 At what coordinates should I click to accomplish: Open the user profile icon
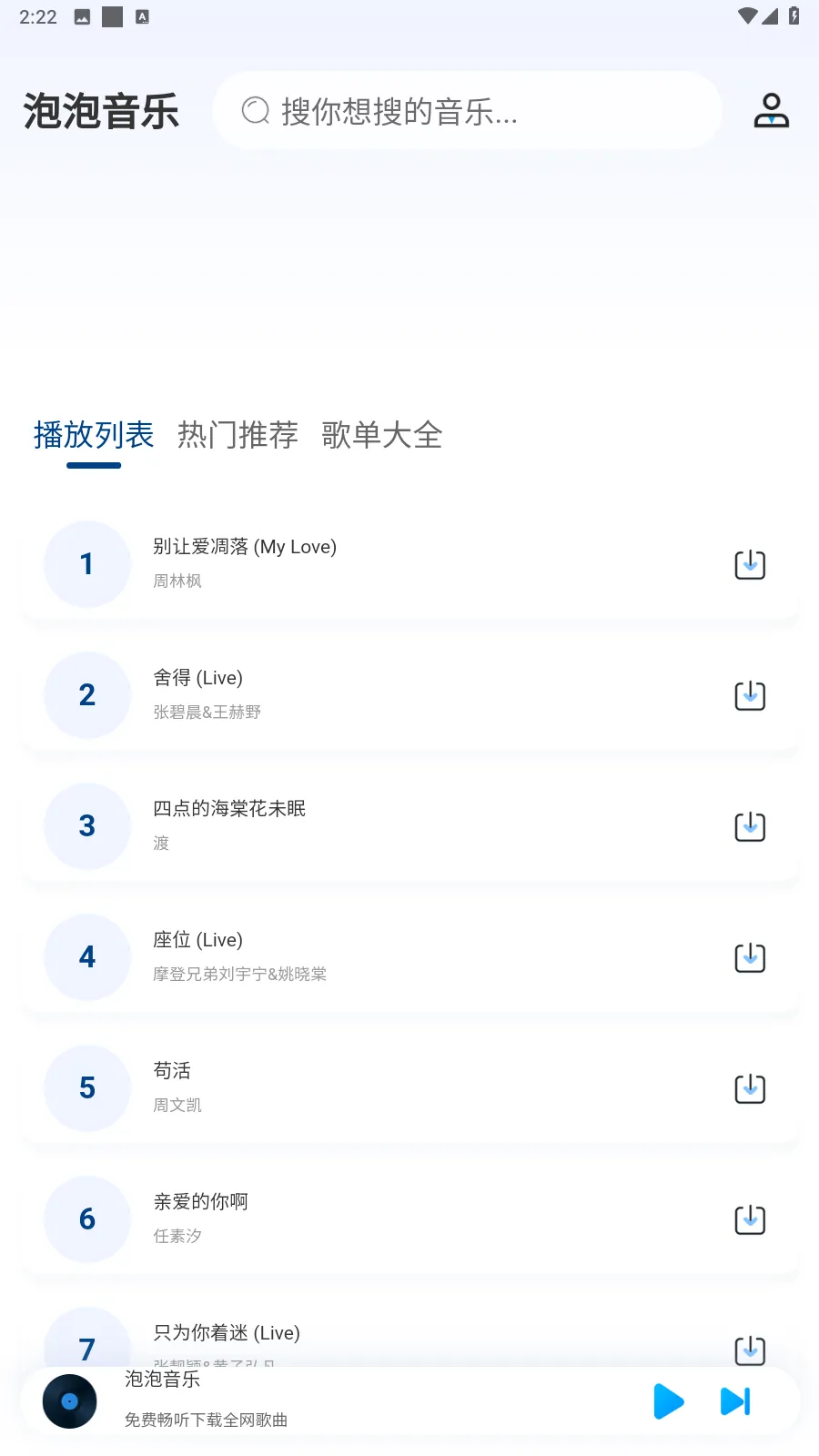771,111
